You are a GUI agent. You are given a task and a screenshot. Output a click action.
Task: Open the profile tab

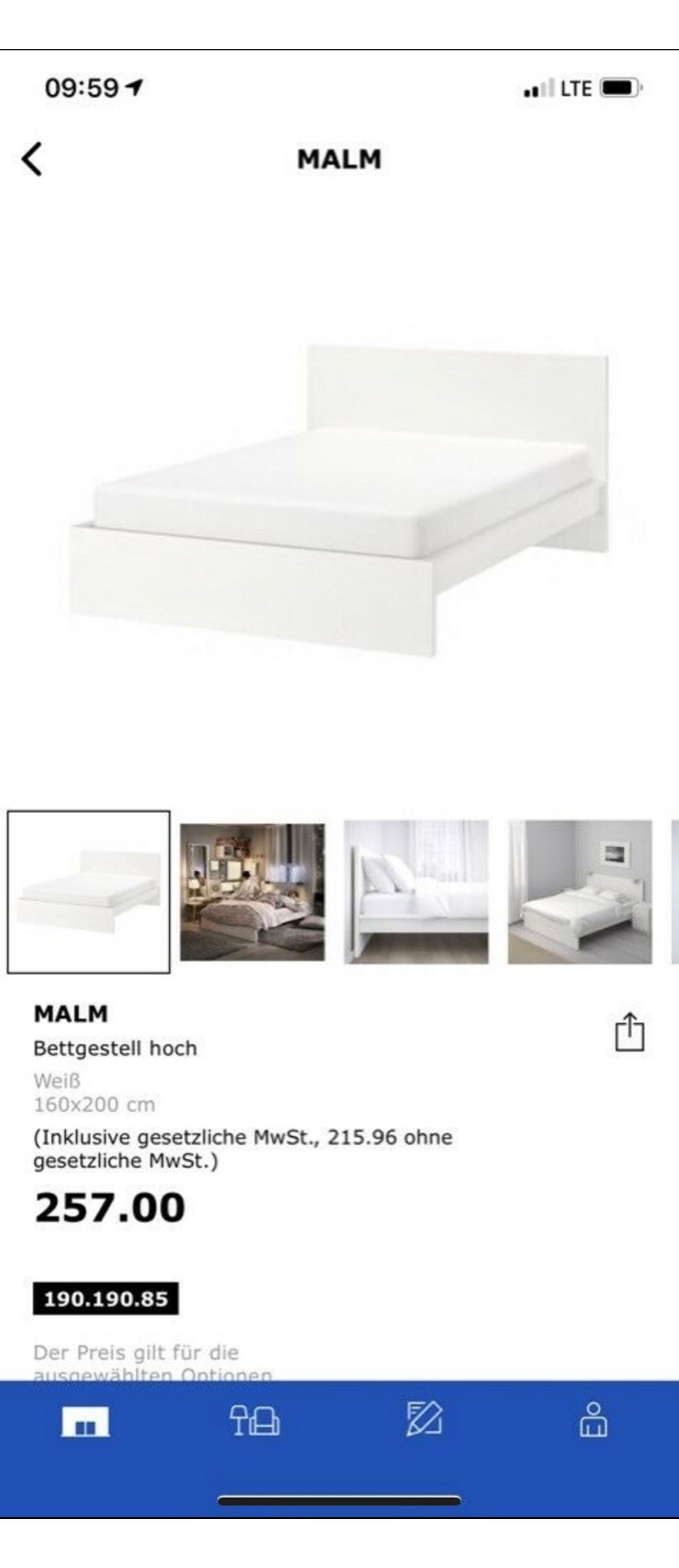point(593,1422)
